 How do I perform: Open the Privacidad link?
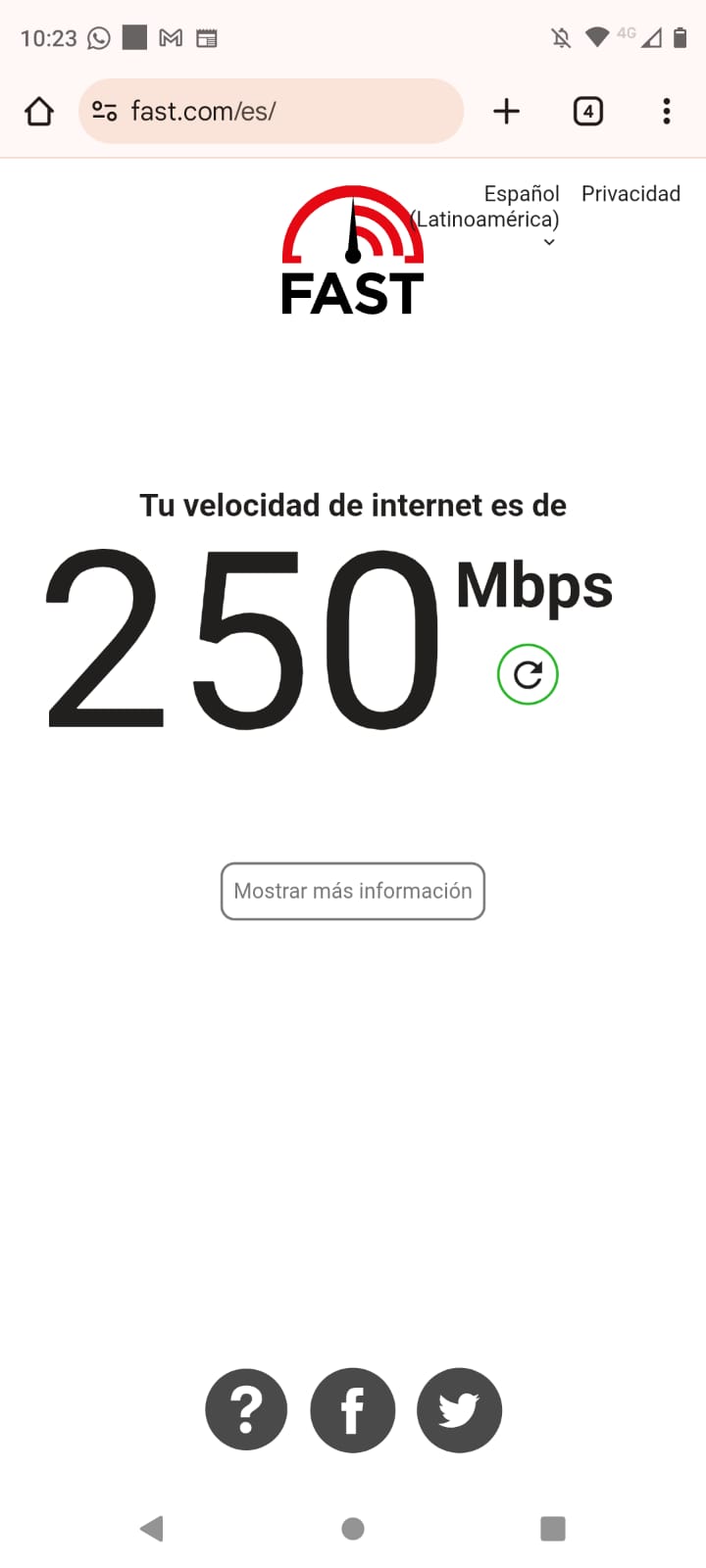click(630, 194)
